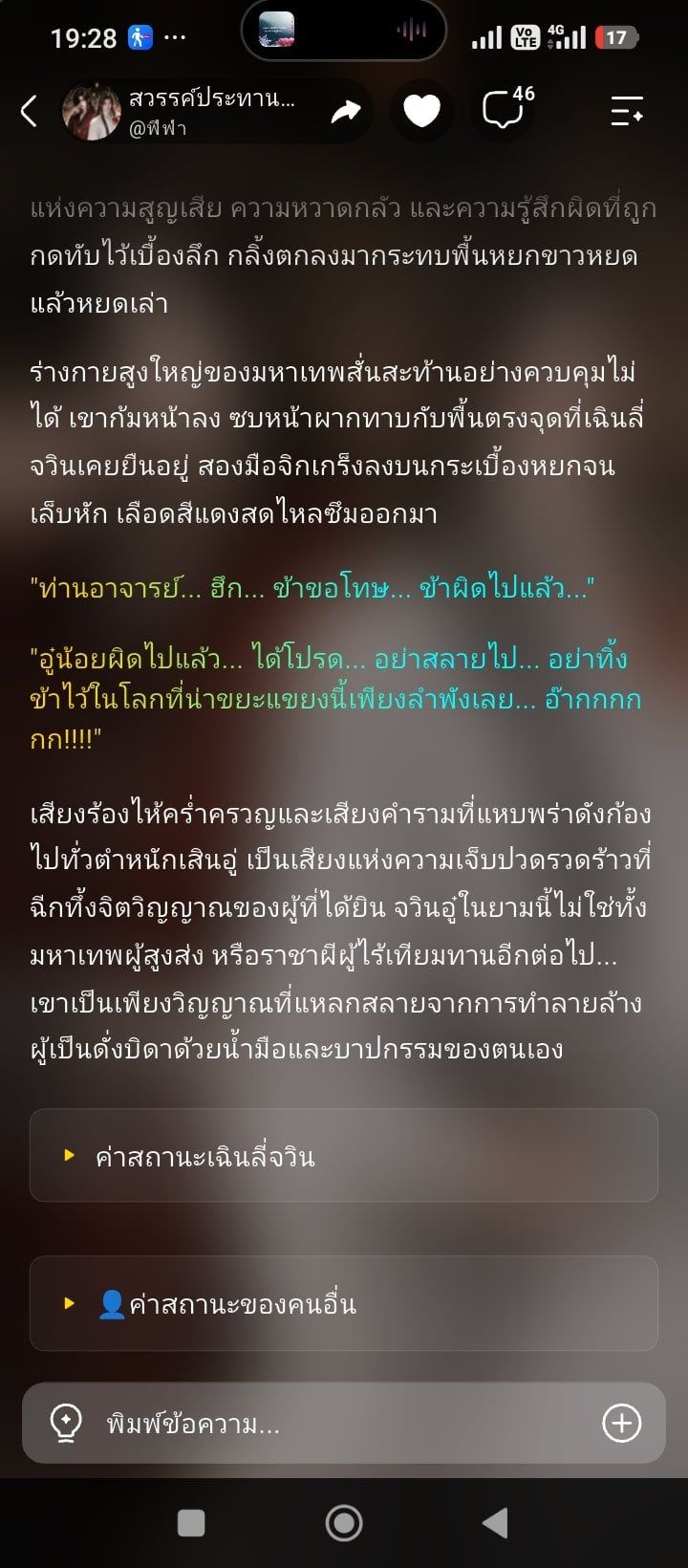Focus the พิมพ์ข้อความ message field
Image resolution: width=688 pixels, height=1568 pixels.
pos(344,1424)
